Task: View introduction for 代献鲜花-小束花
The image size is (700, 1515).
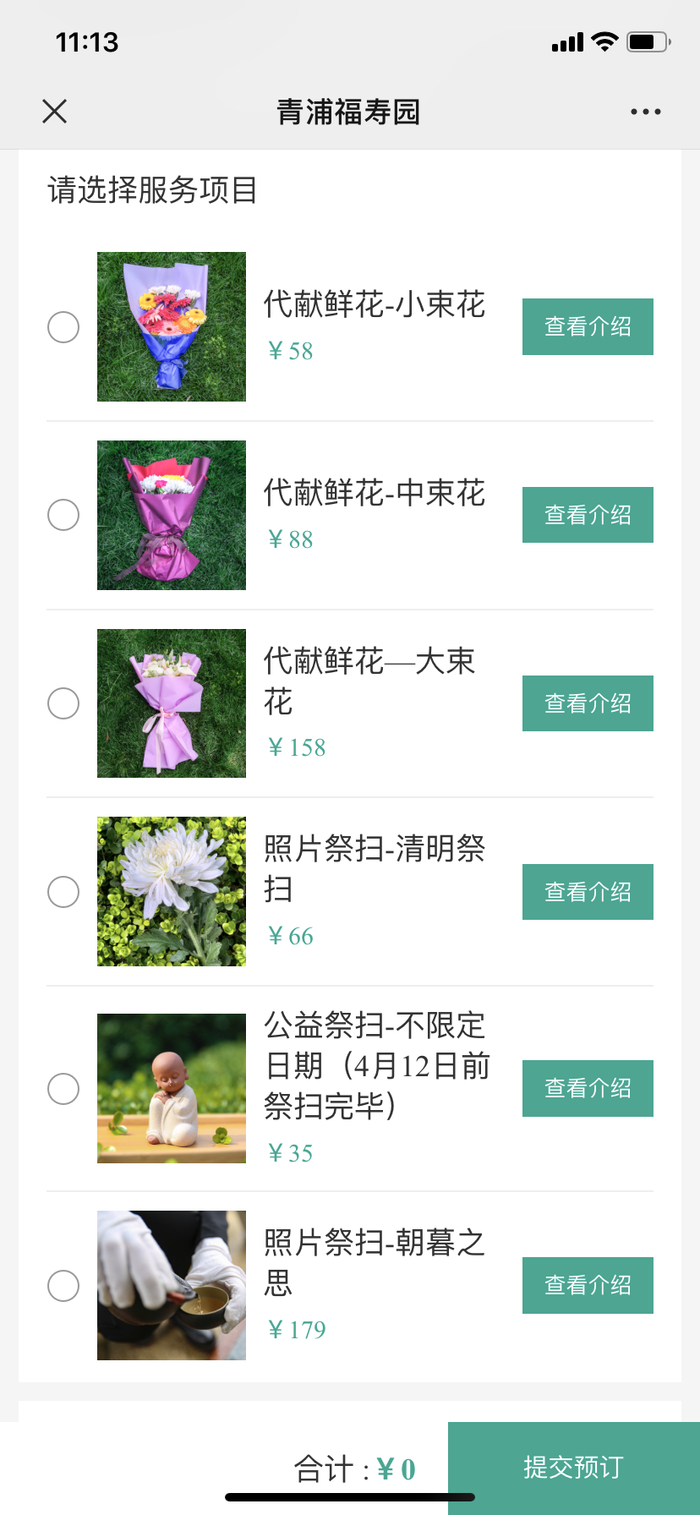Action: [x=587, y=326]
